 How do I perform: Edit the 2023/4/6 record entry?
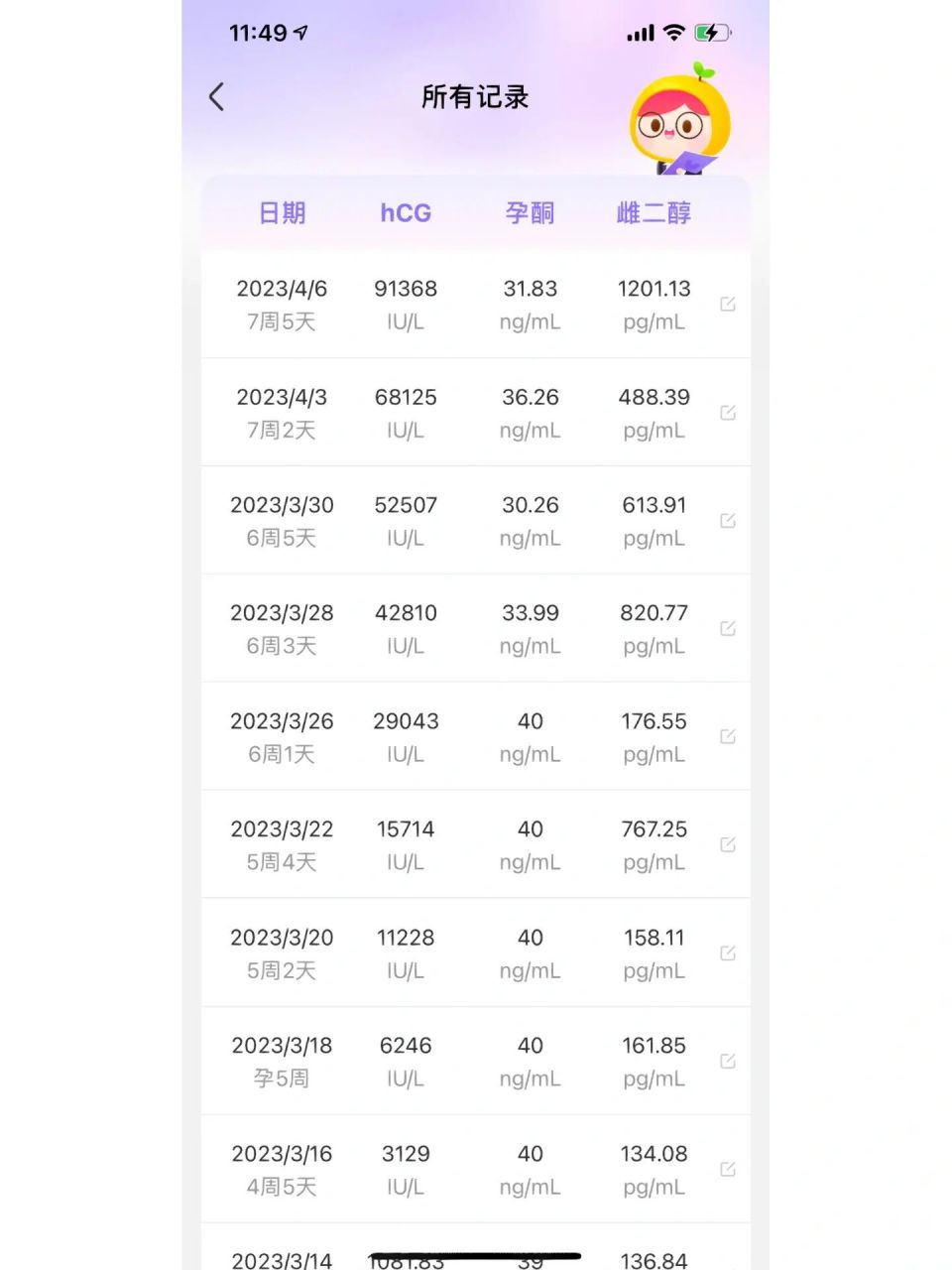tap(728, 305)
